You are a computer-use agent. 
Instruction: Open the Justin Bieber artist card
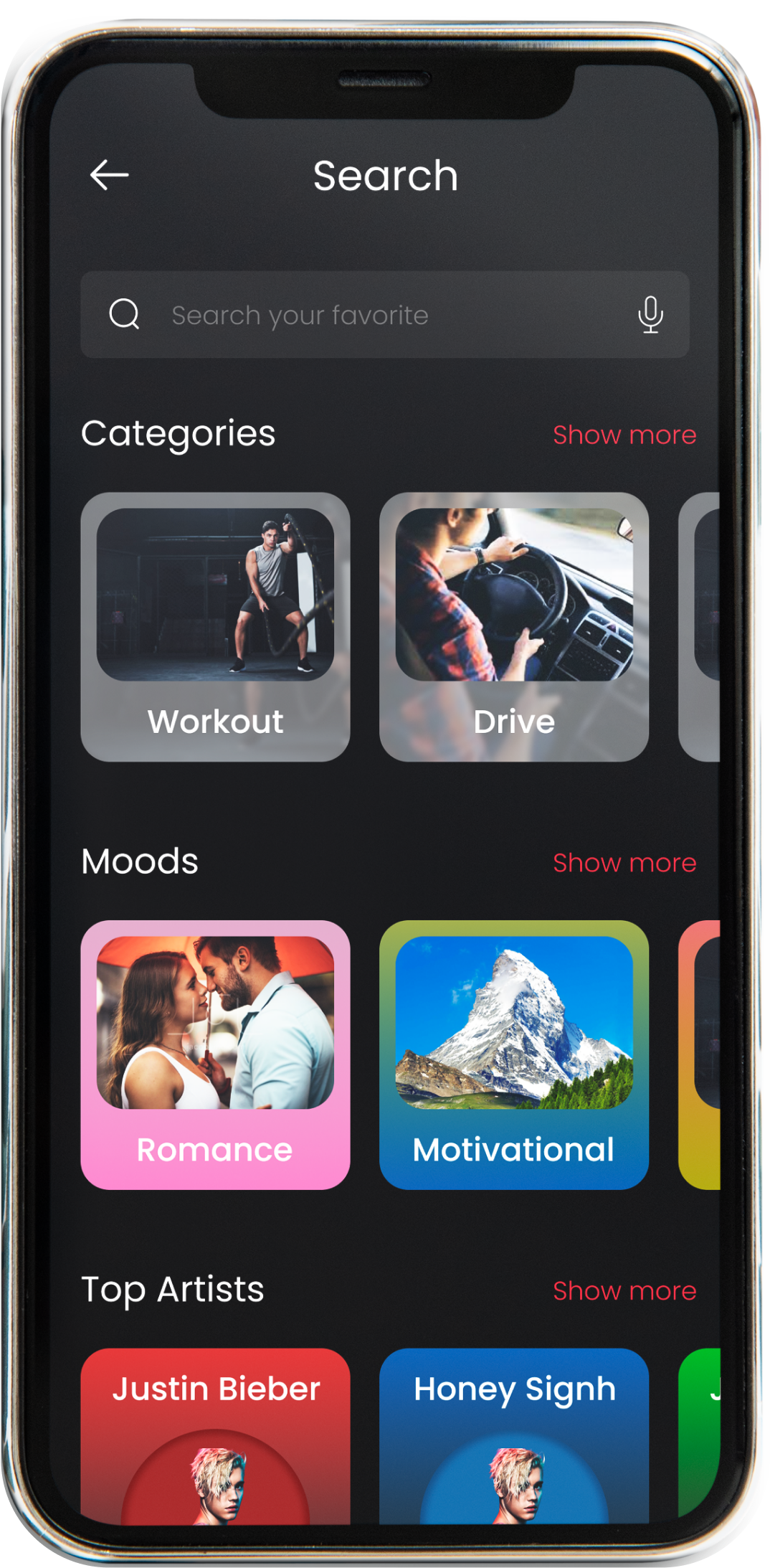(x=215, y=1435)
